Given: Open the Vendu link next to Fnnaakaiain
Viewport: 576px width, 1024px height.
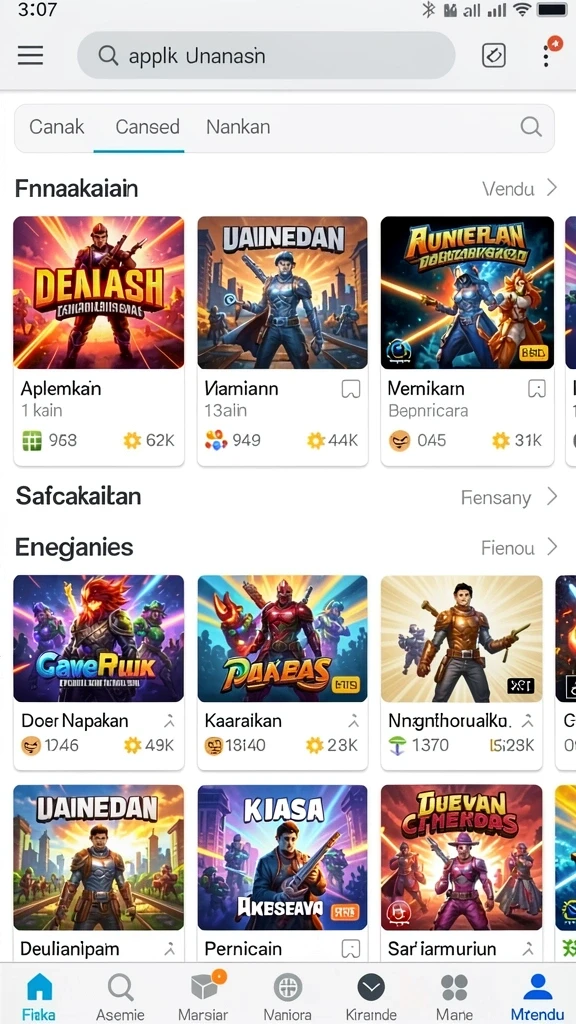Looking at the screenshot, I should [x=520, y=189].
